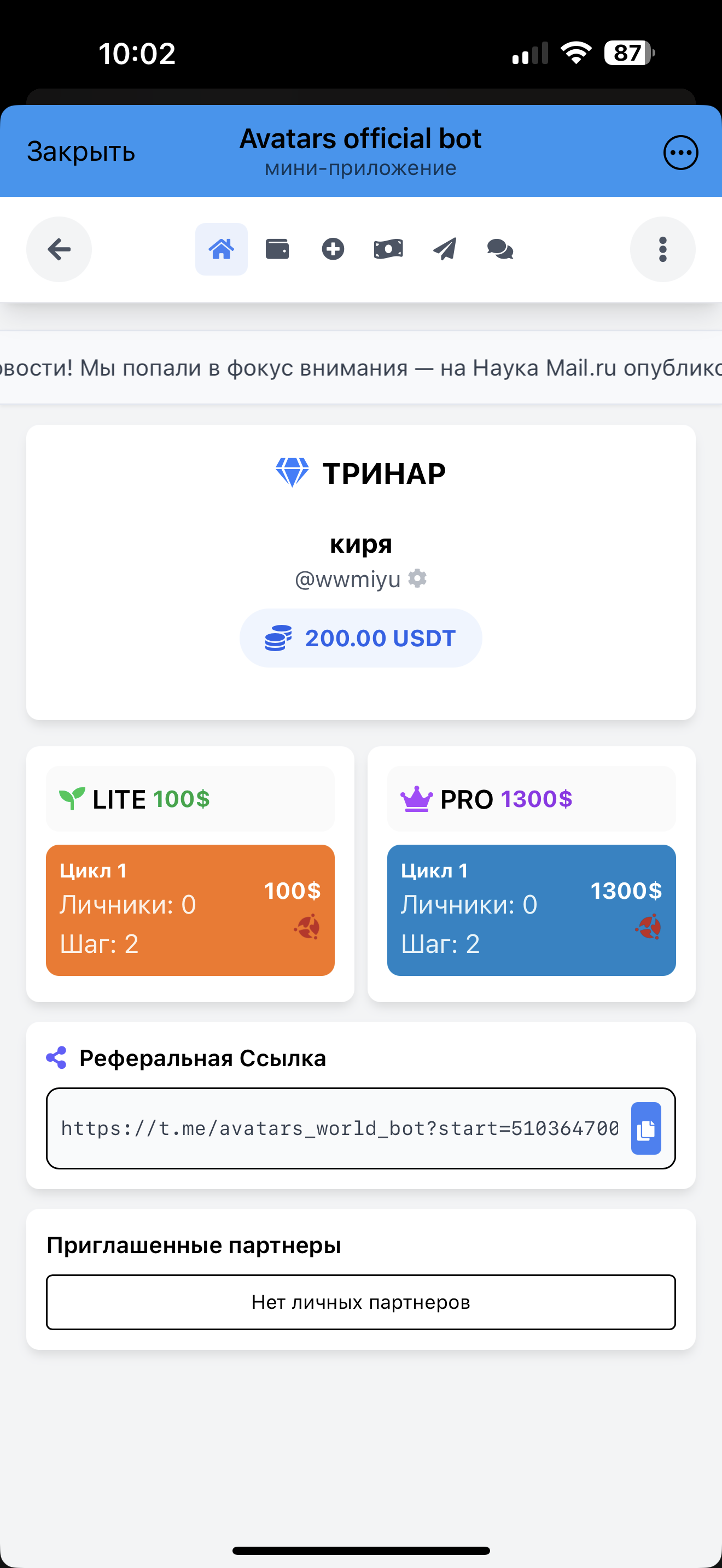Open the PRO Цикл 1 1300$ card

tap(531, 909)
